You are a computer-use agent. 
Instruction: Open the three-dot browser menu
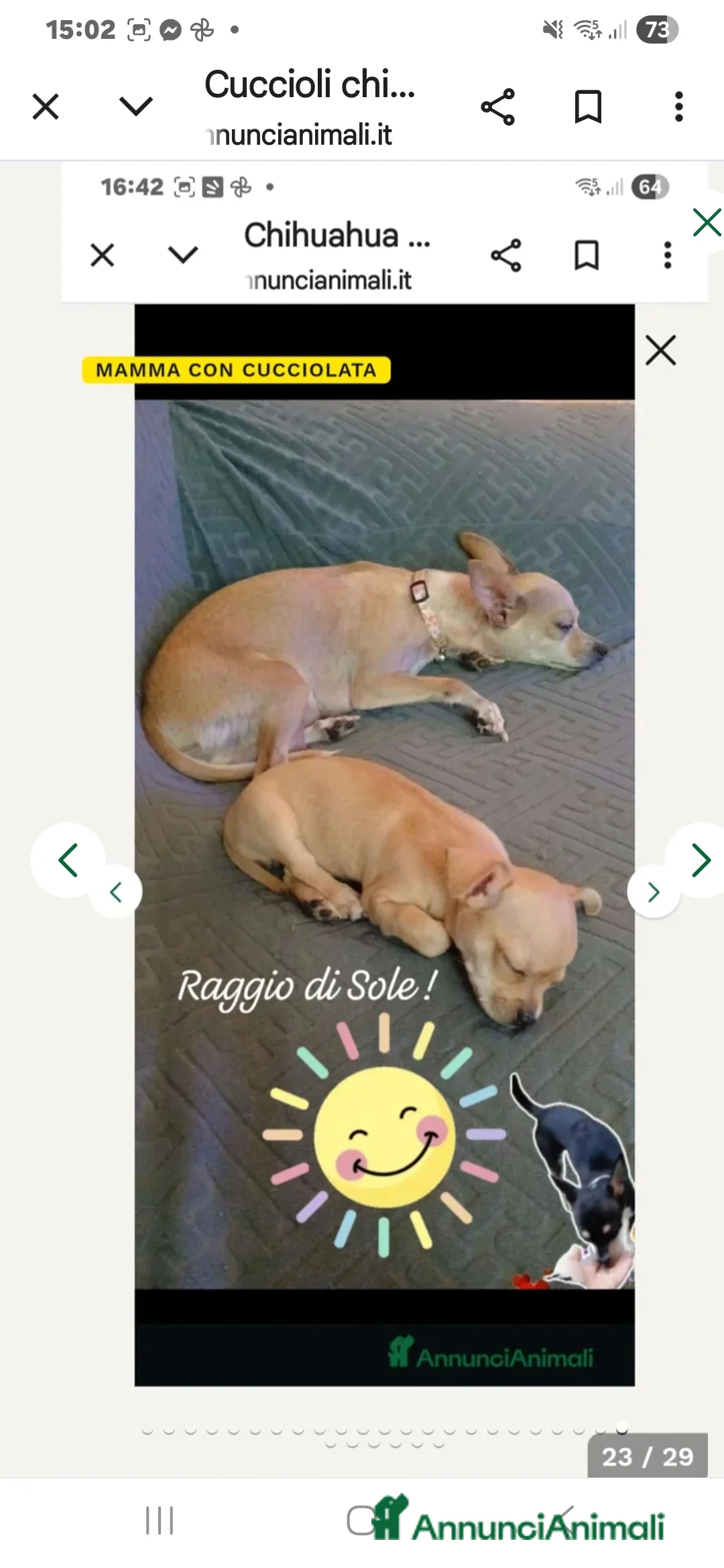[x=679, y=106]
